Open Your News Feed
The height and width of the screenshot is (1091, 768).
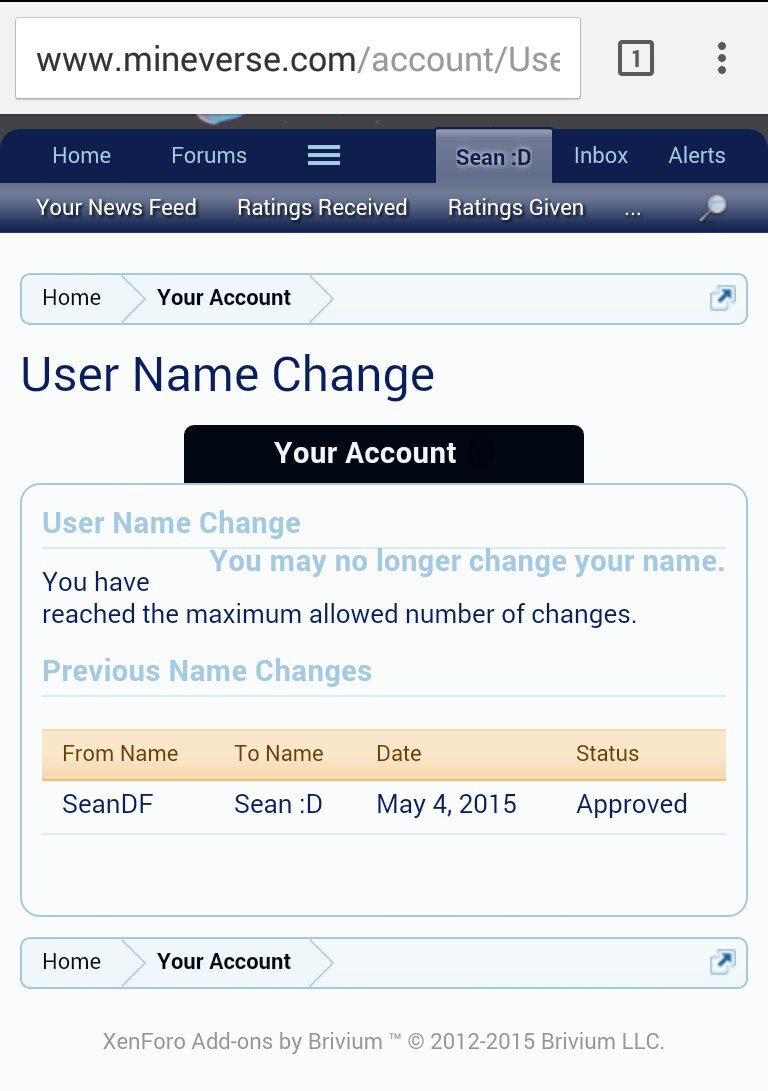[116, 208]
